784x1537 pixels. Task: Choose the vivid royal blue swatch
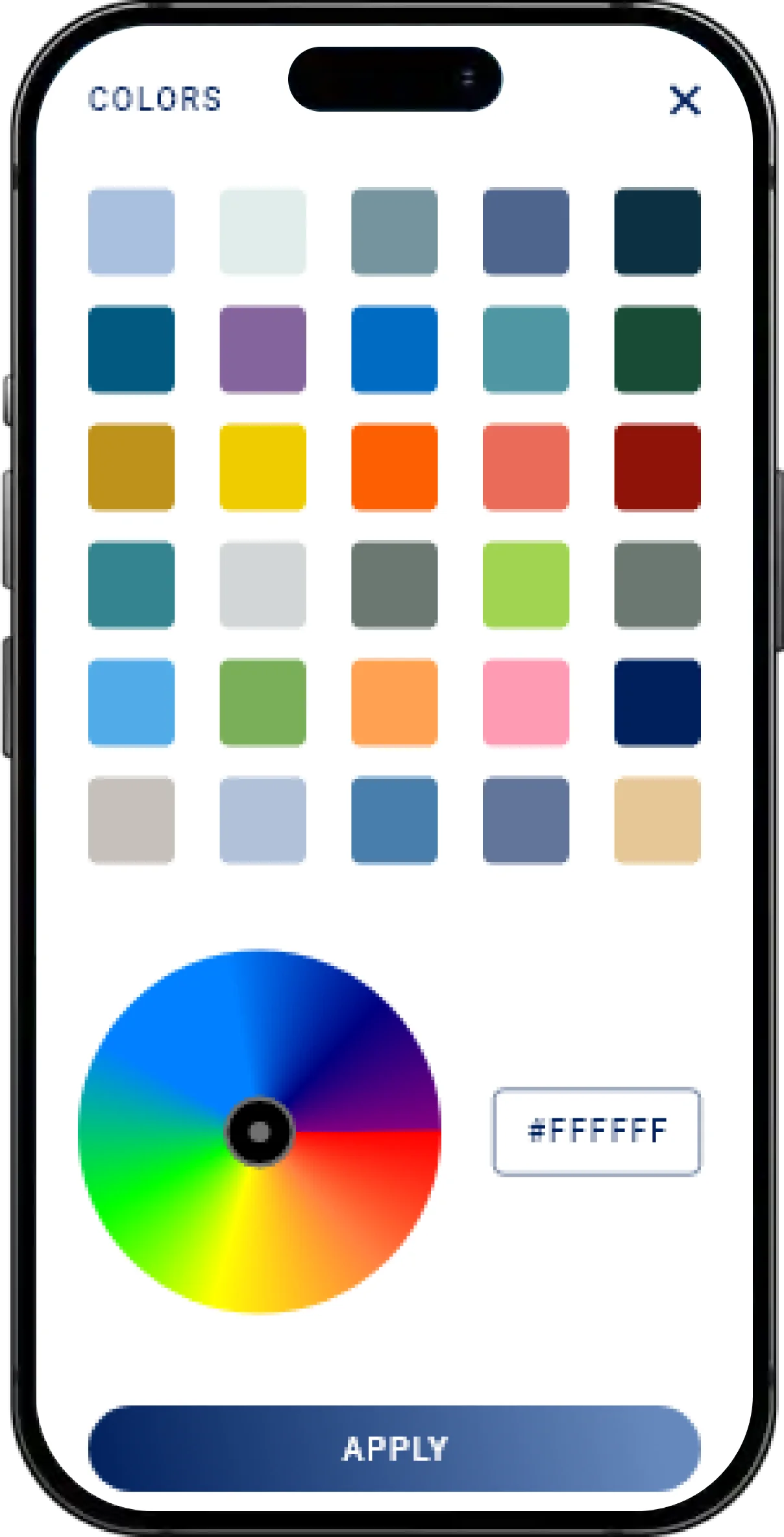point(395,349)
